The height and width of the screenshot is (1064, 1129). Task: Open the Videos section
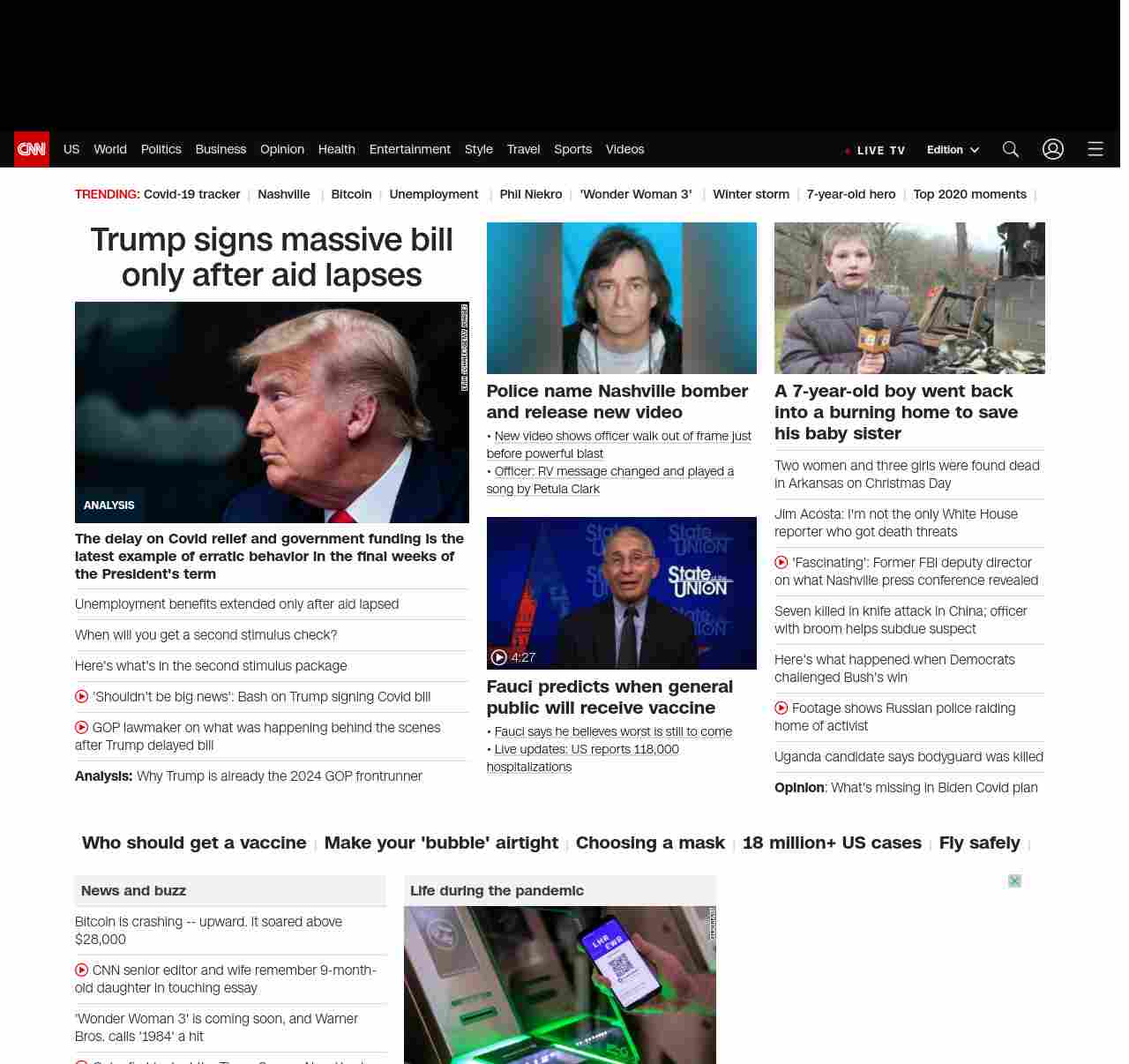point(624,150)
